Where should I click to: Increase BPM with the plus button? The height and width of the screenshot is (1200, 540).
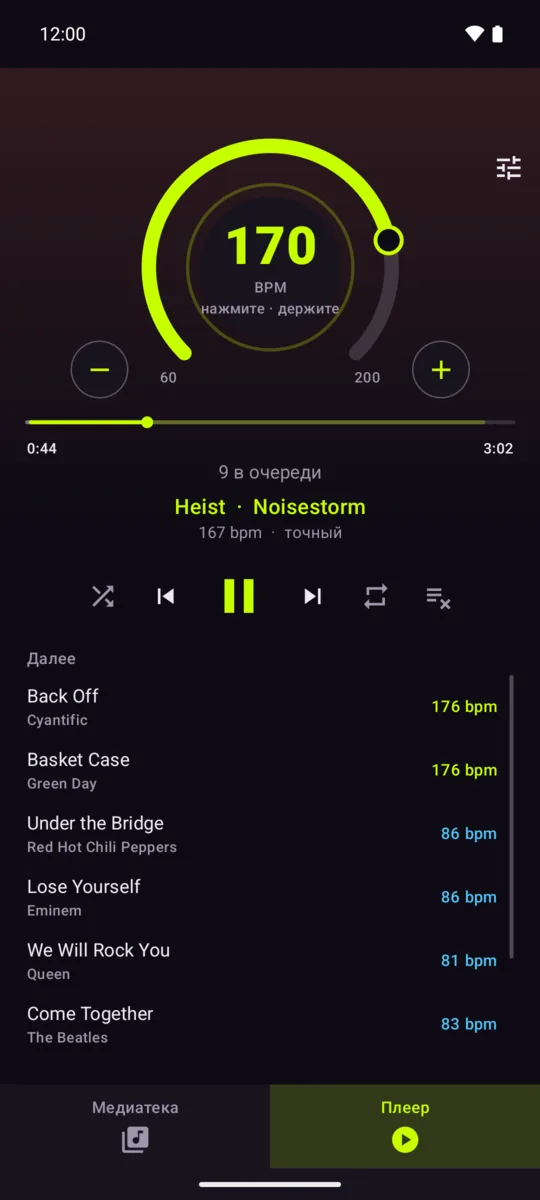coord(441,370)
